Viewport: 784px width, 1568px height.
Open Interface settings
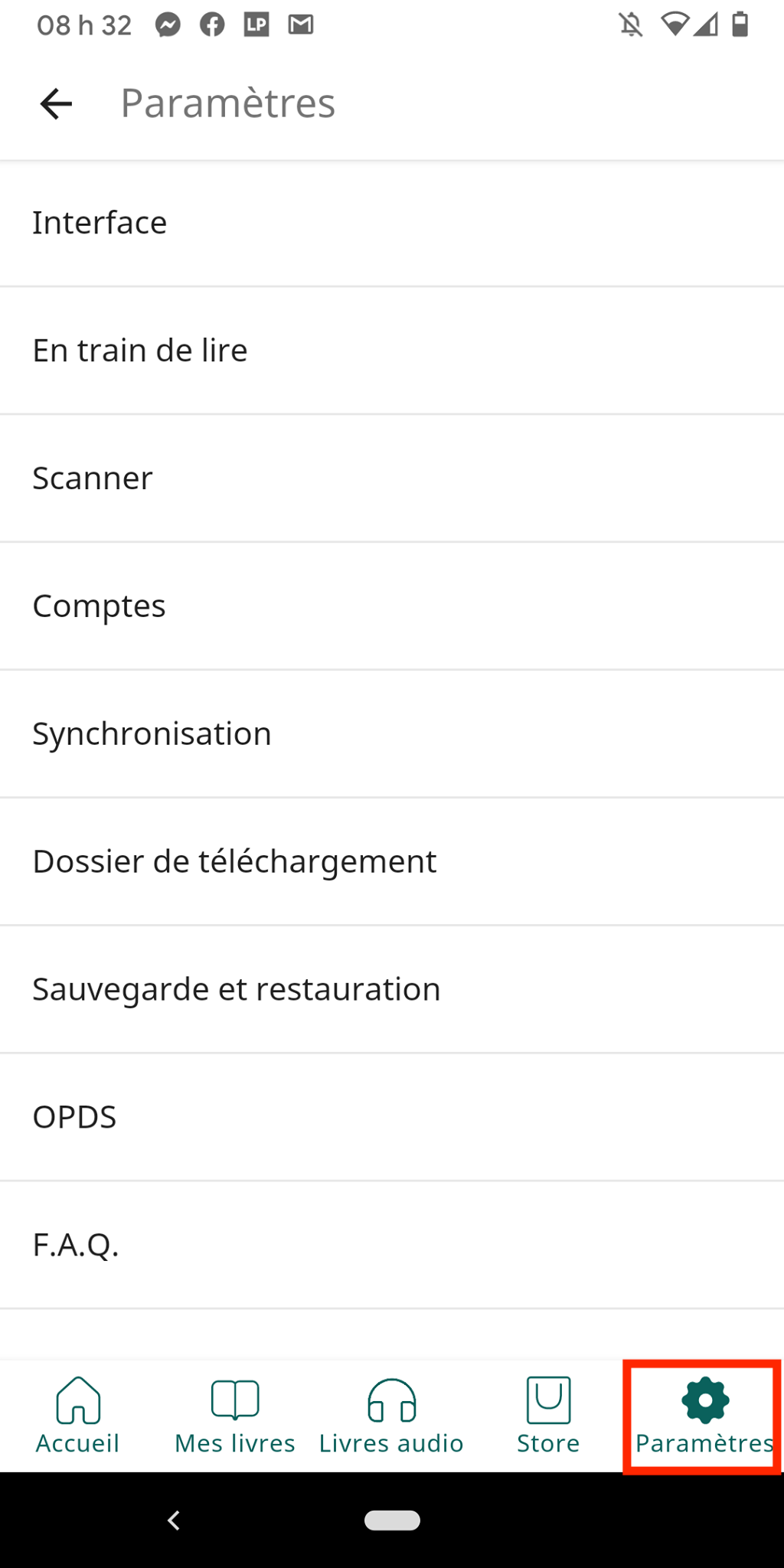coord(392,223)
